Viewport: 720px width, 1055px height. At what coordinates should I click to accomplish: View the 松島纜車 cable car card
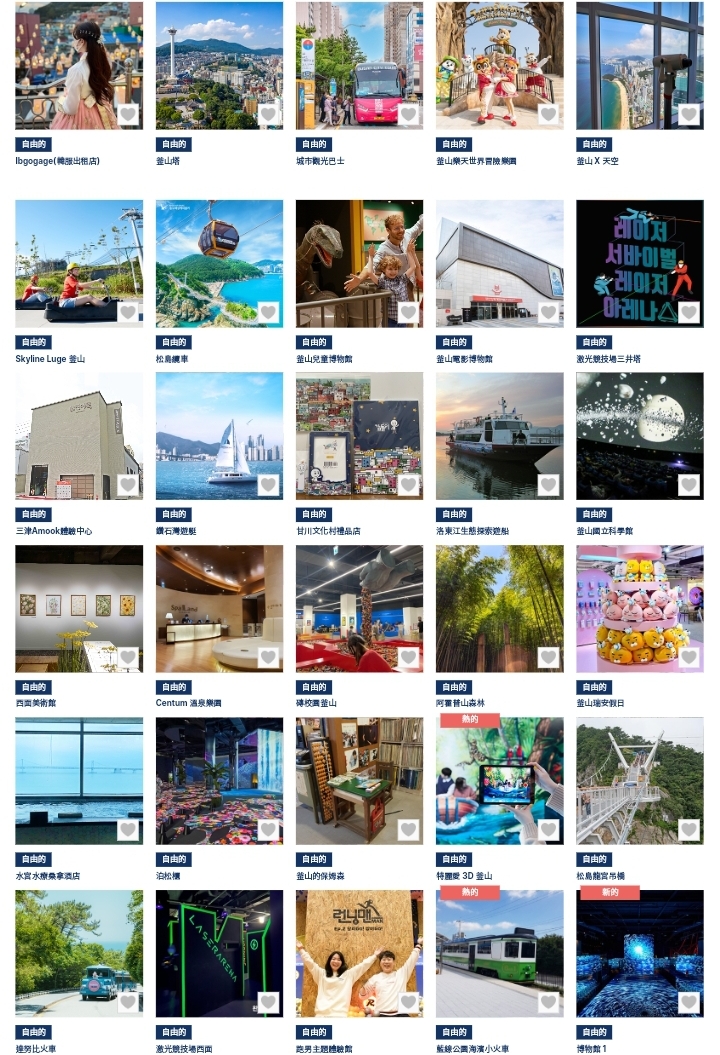219,264
